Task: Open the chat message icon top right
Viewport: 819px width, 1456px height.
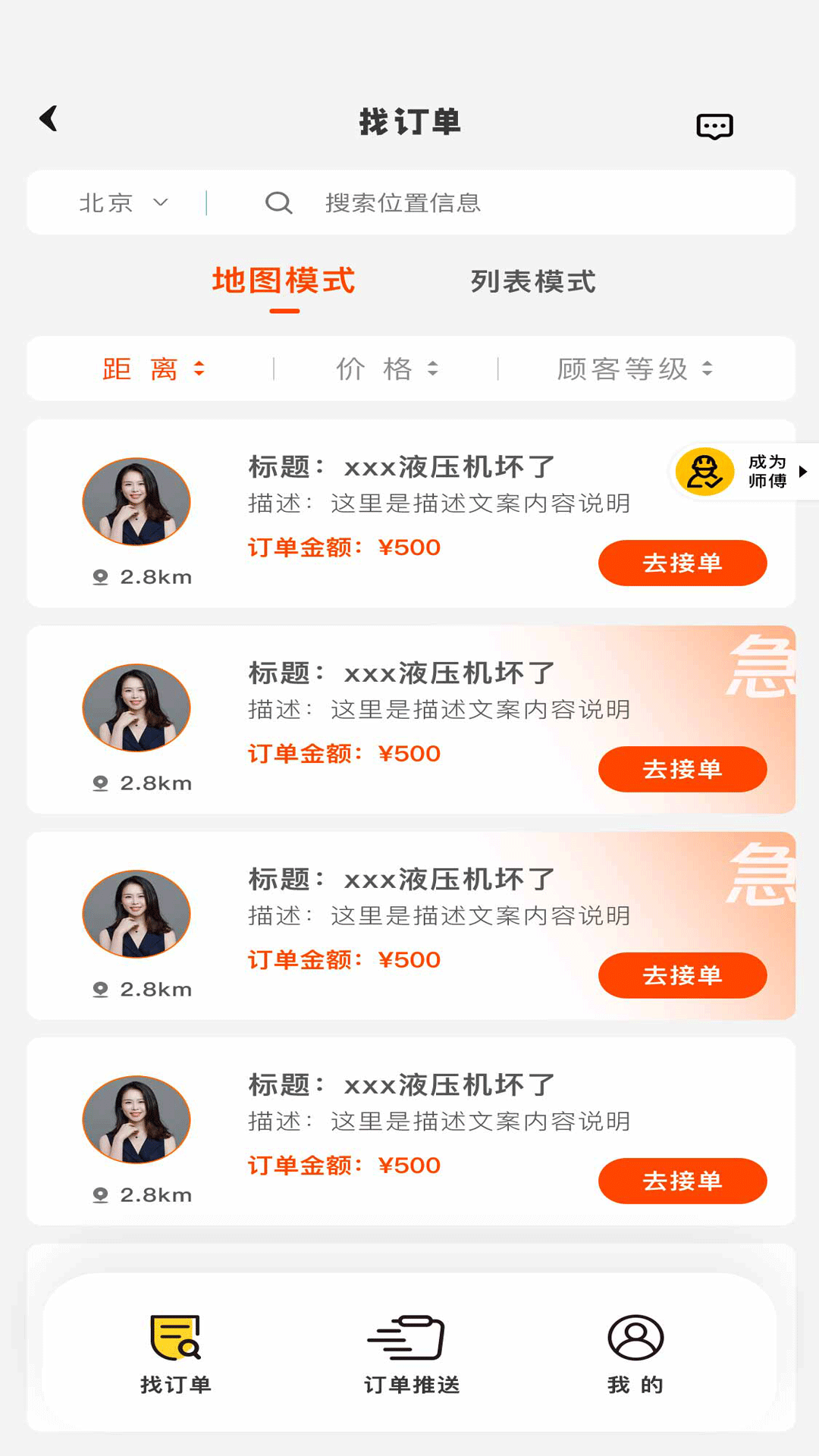Action: [x=714, y=127]
